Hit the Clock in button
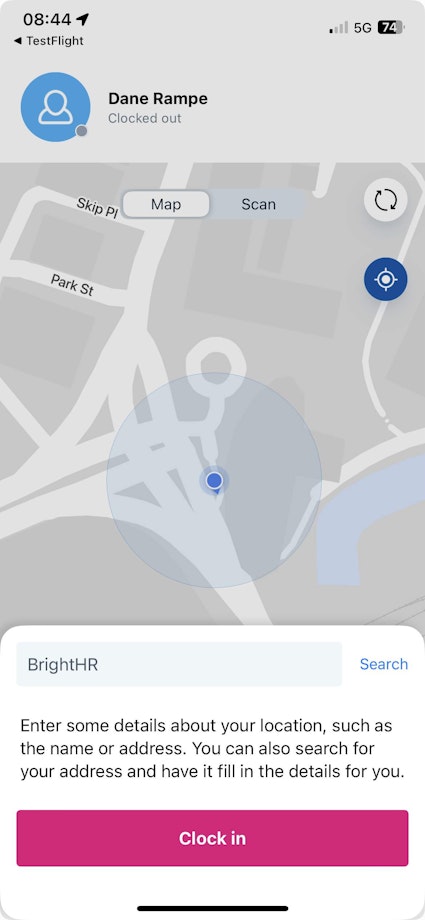Viewport: 425px width, 920px height. click(x=212, y=838)
